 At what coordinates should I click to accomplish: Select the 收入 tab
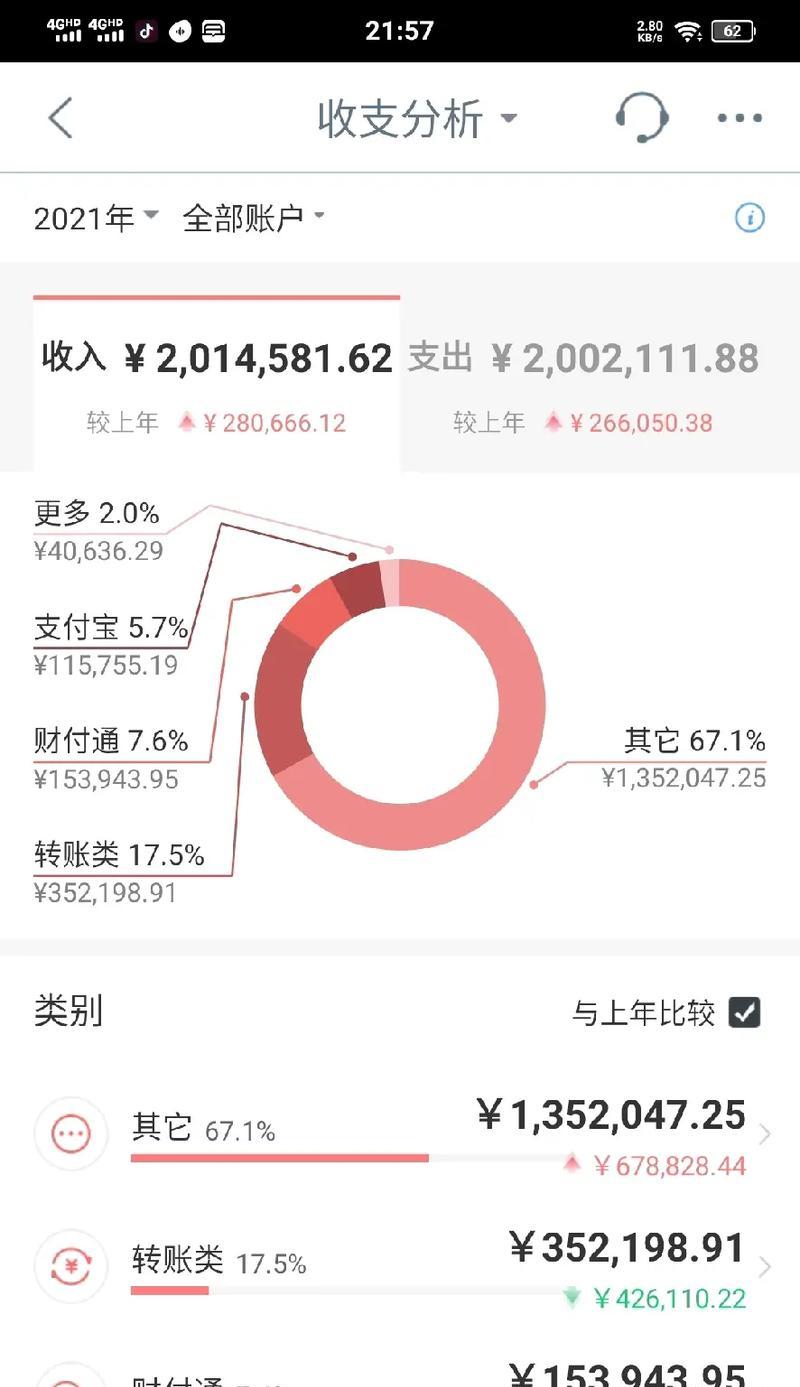pos(217,385)
